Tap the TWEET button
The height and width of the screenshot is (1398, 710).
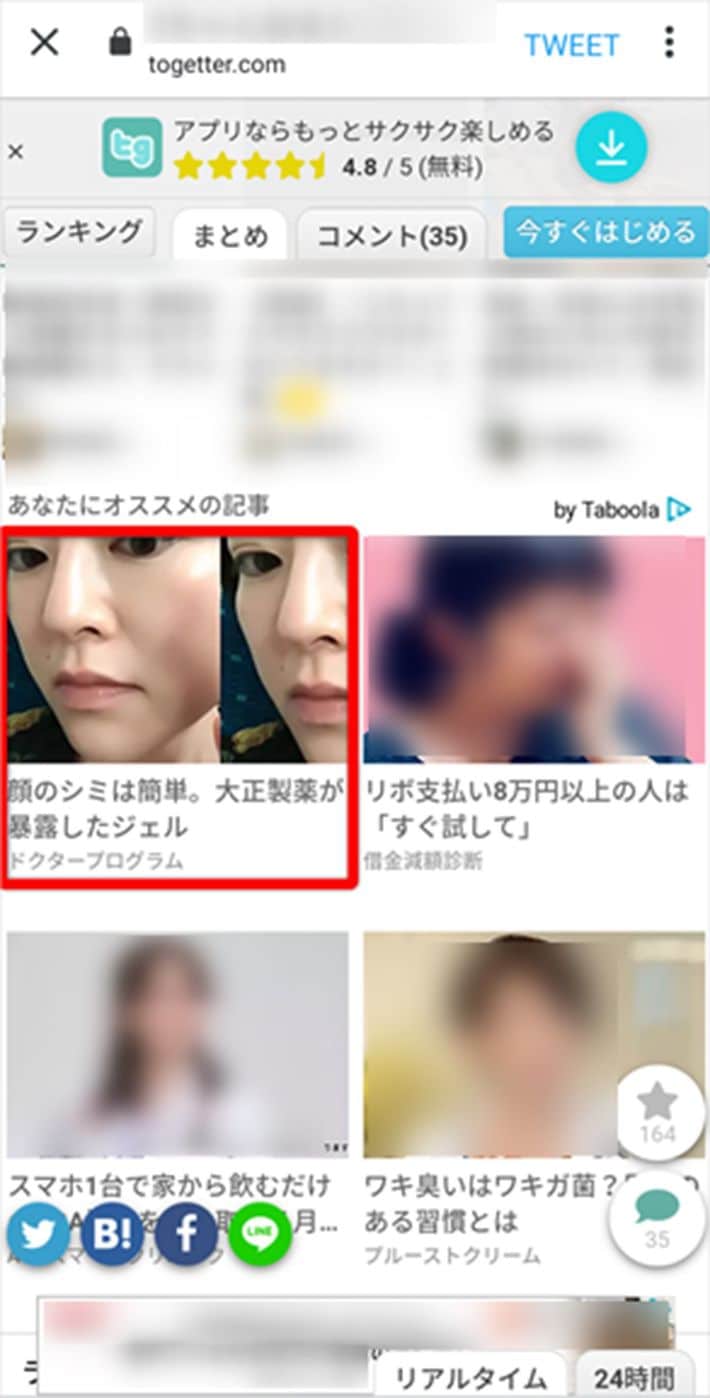click(571, 45)
